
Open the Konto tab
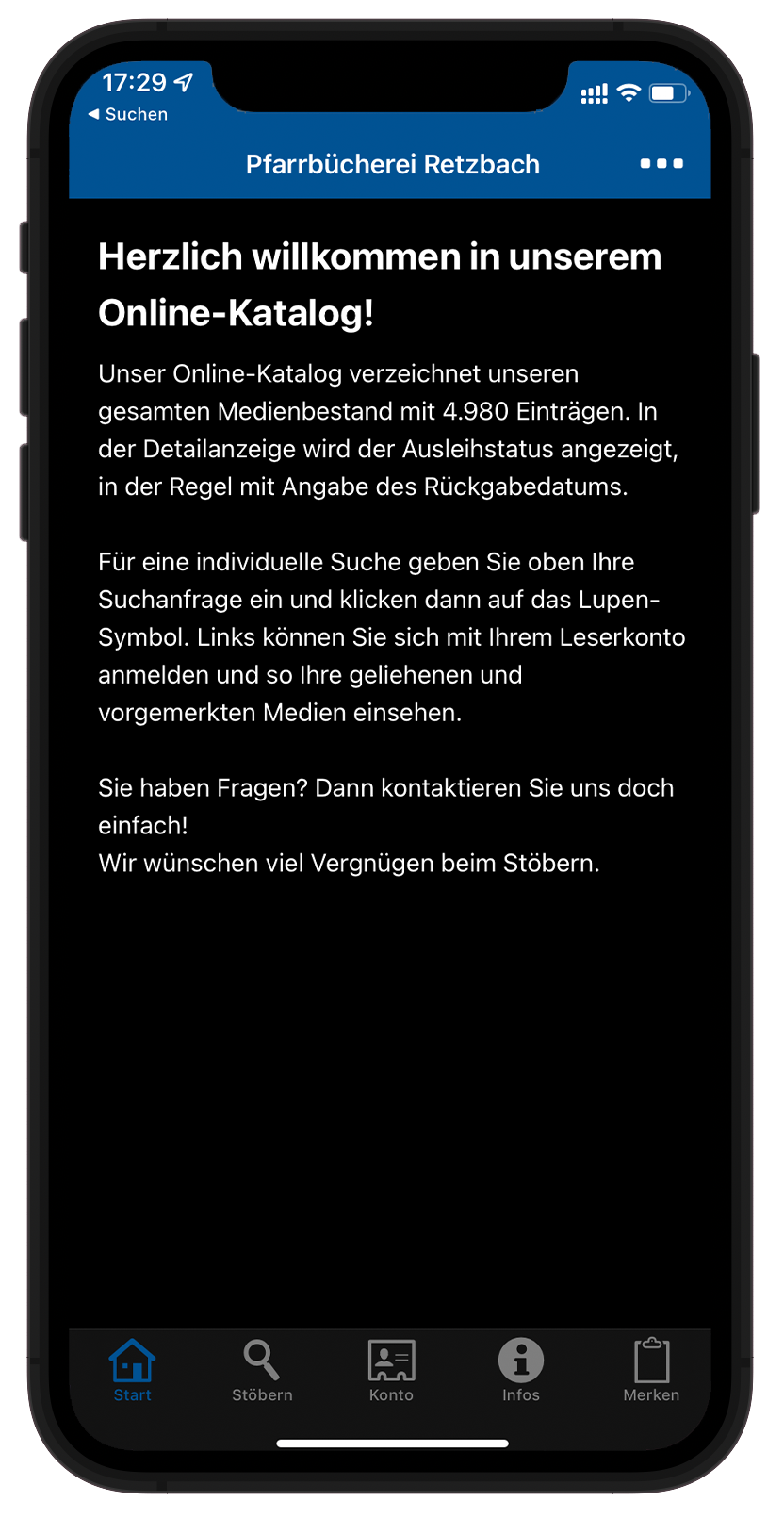coord(391,1371)
